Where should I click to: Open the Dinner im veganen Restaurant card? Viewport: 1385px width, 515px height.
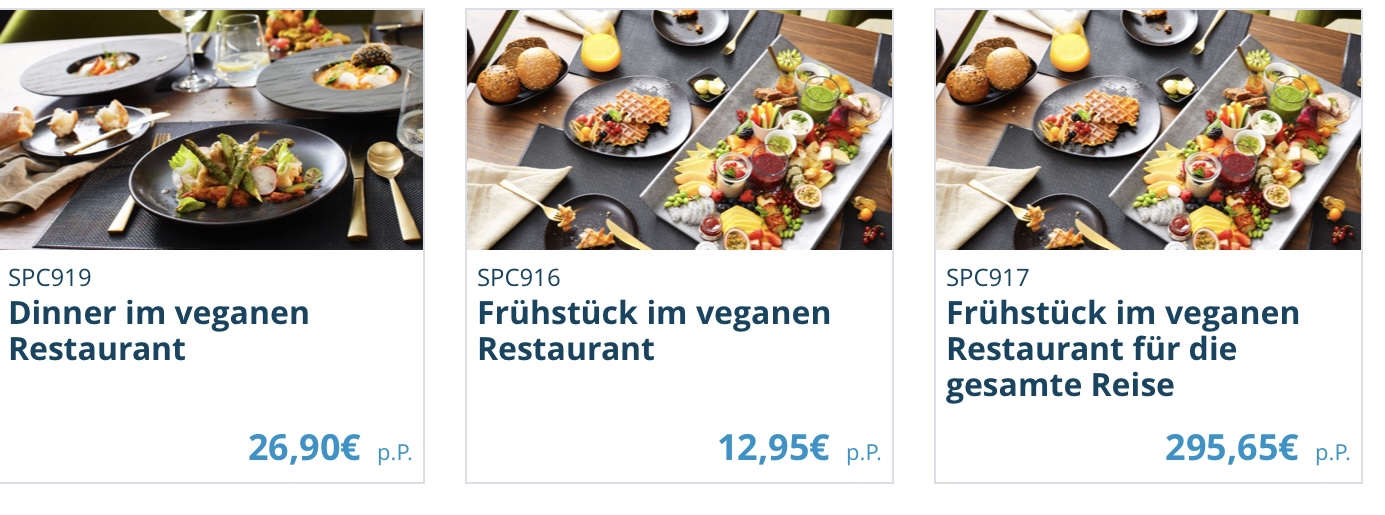[x=159, y=331]
